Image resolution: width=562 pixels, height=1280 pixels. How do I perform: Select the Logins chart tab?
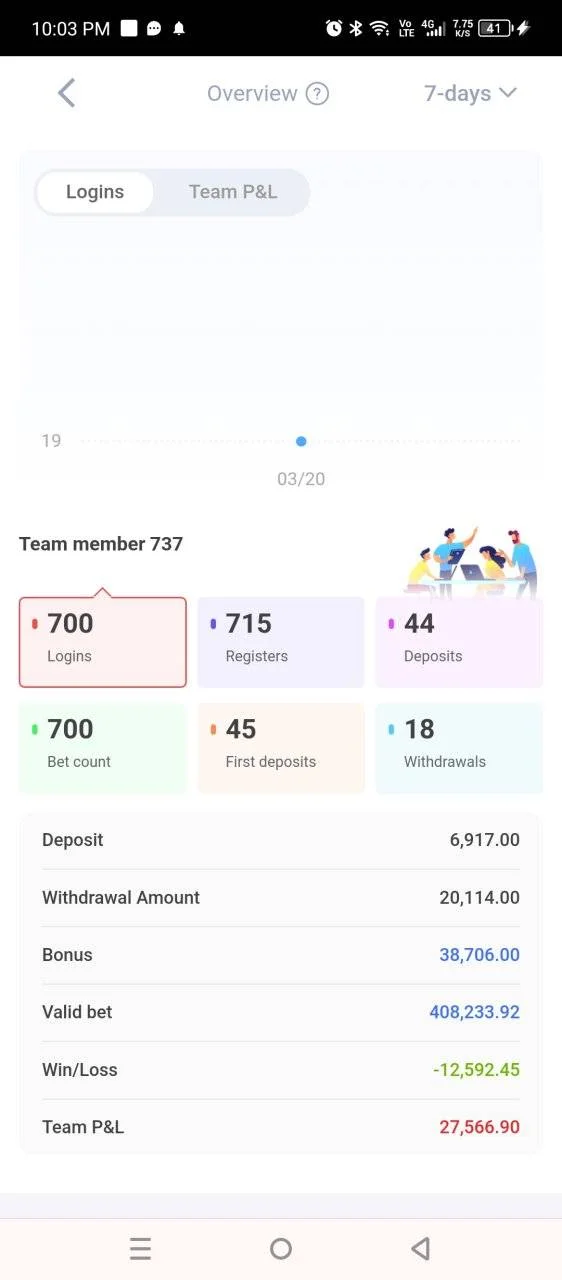95,192
